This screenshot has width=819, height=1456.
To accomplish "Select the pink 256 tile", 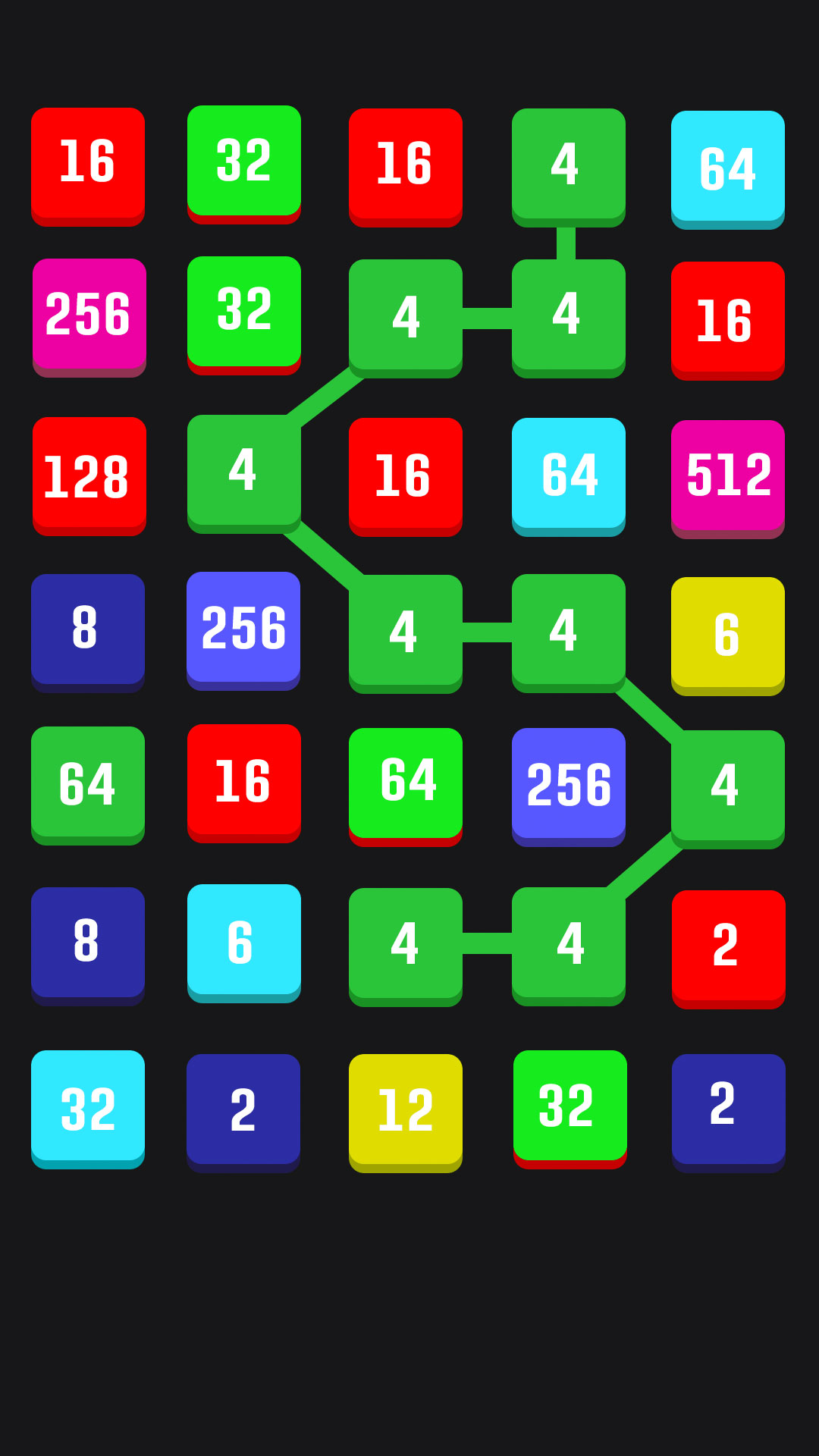I will click(x=89, y=315).
